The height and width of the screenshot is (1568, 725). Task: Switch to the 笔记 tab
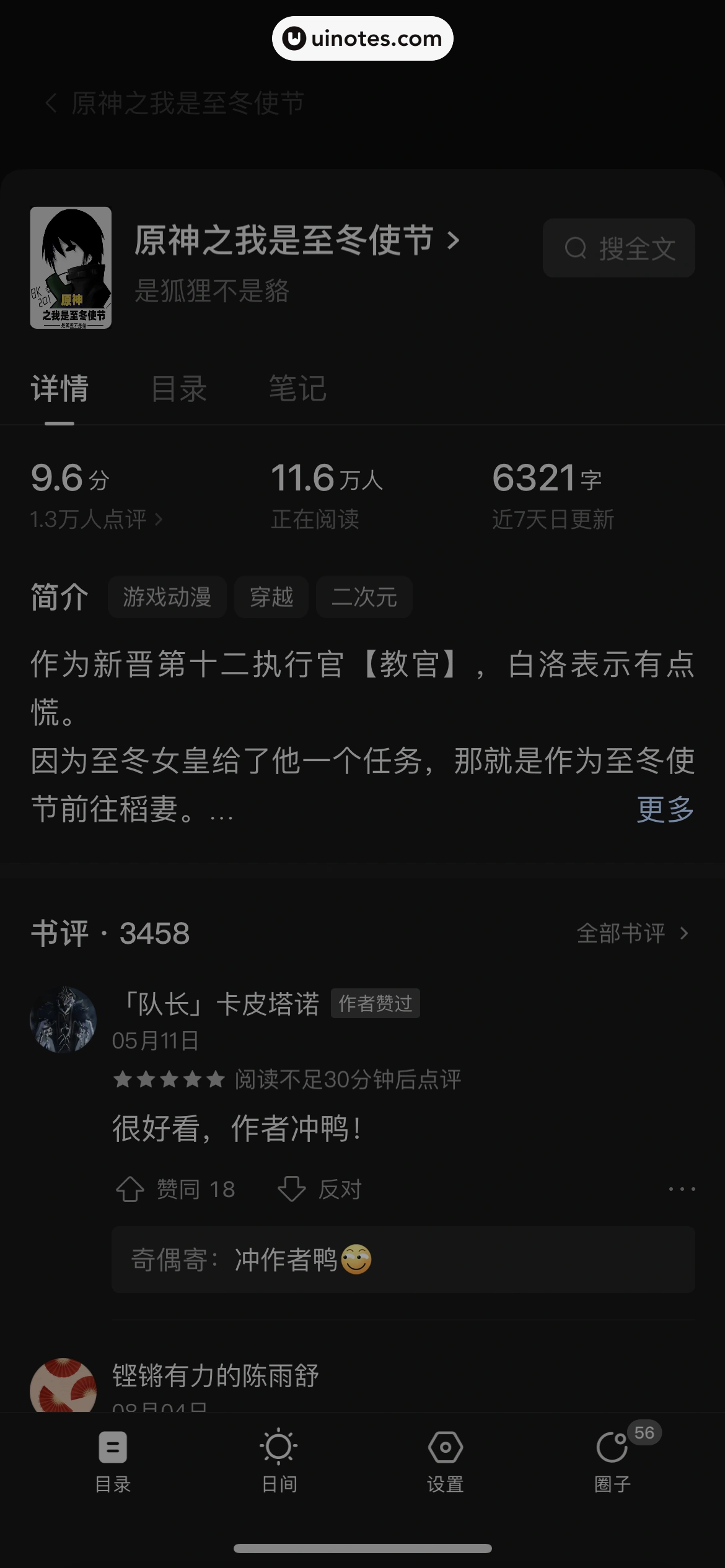click(297, 389)
